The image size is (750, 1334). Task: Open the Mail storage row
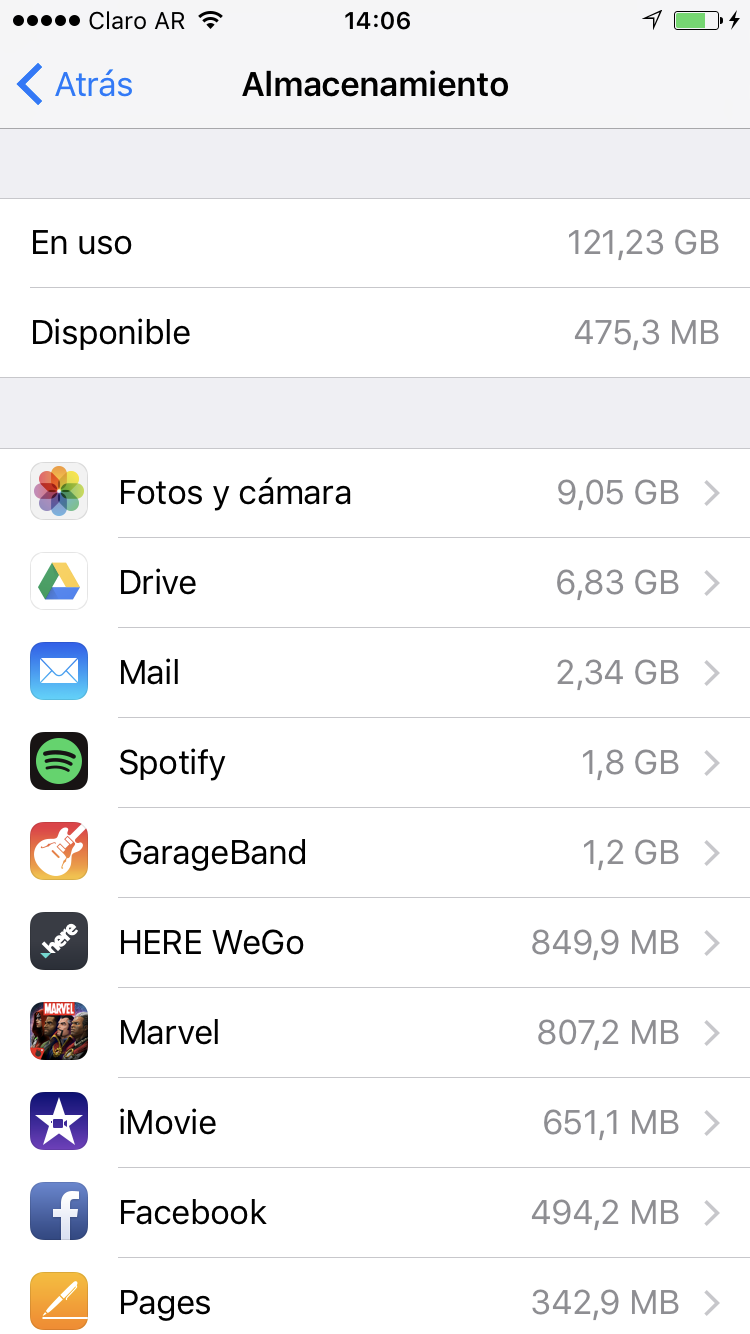click(375, 673)
